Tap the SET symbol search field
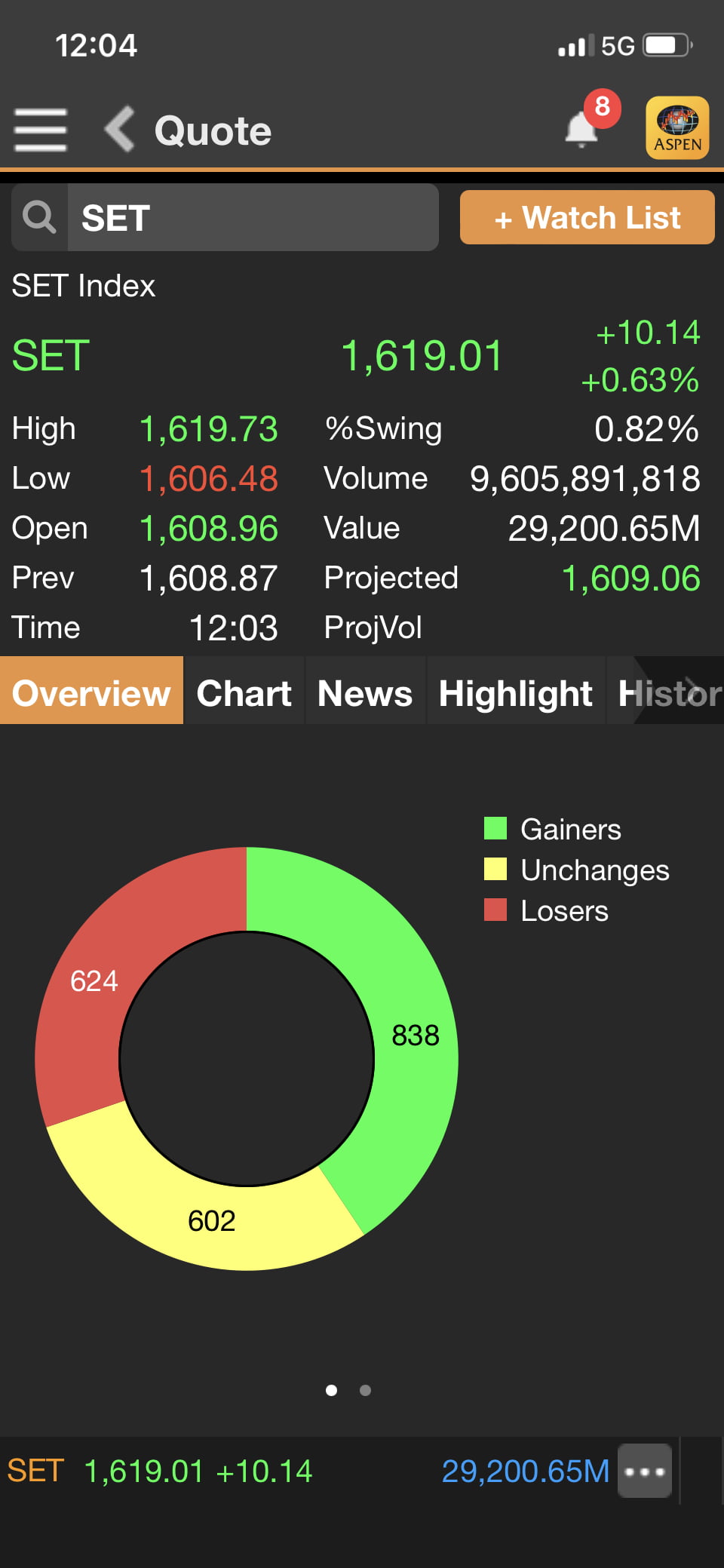The height and width of the screenshot is (1568, 724). pos(252,218)
